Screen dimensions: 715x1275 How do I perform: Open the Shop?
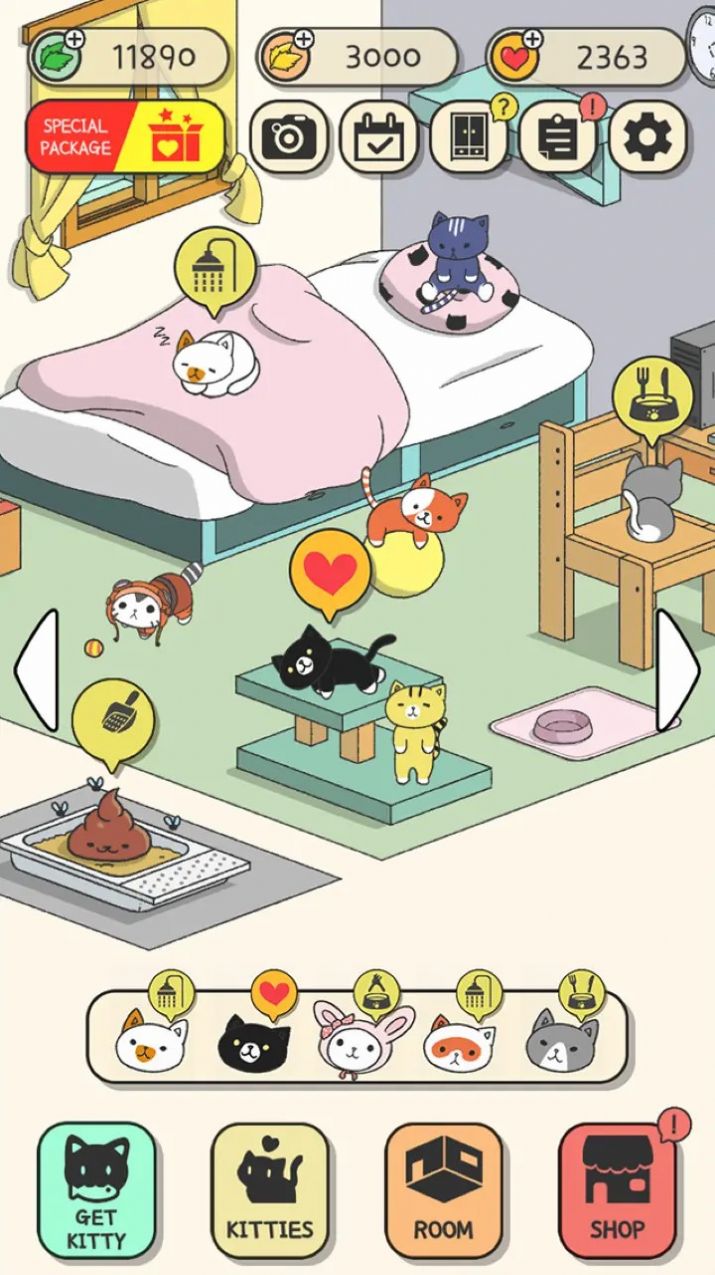click(x=616, y=1190)
